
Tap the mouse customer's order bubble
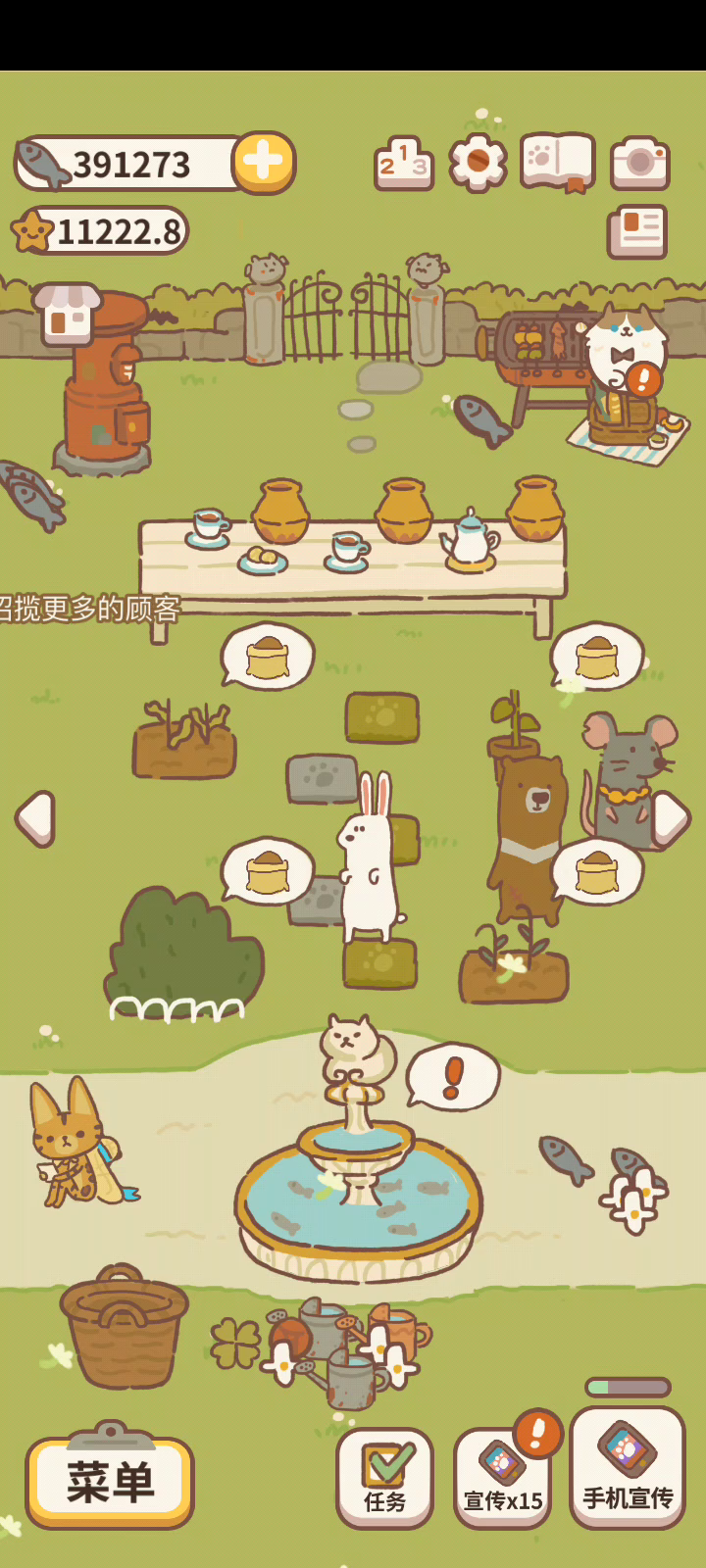(x=596, y=657)
